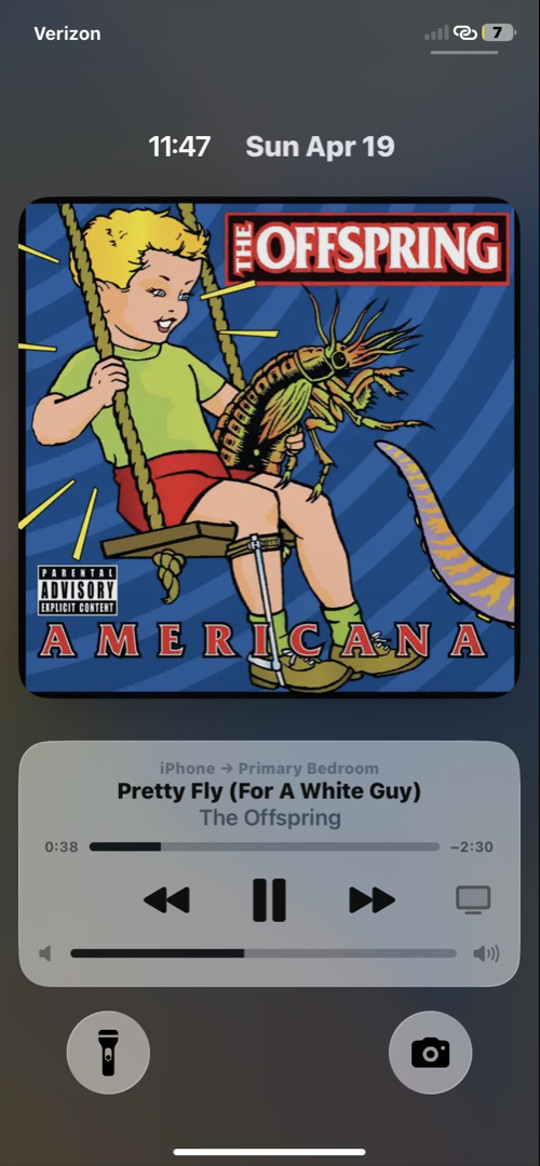Image resolution: width=540 pixels, height=1166 pixels.
Task: Pause Pretty Fly (For A White Guy)
Action: pyautogui.click(x=269, y=900)
